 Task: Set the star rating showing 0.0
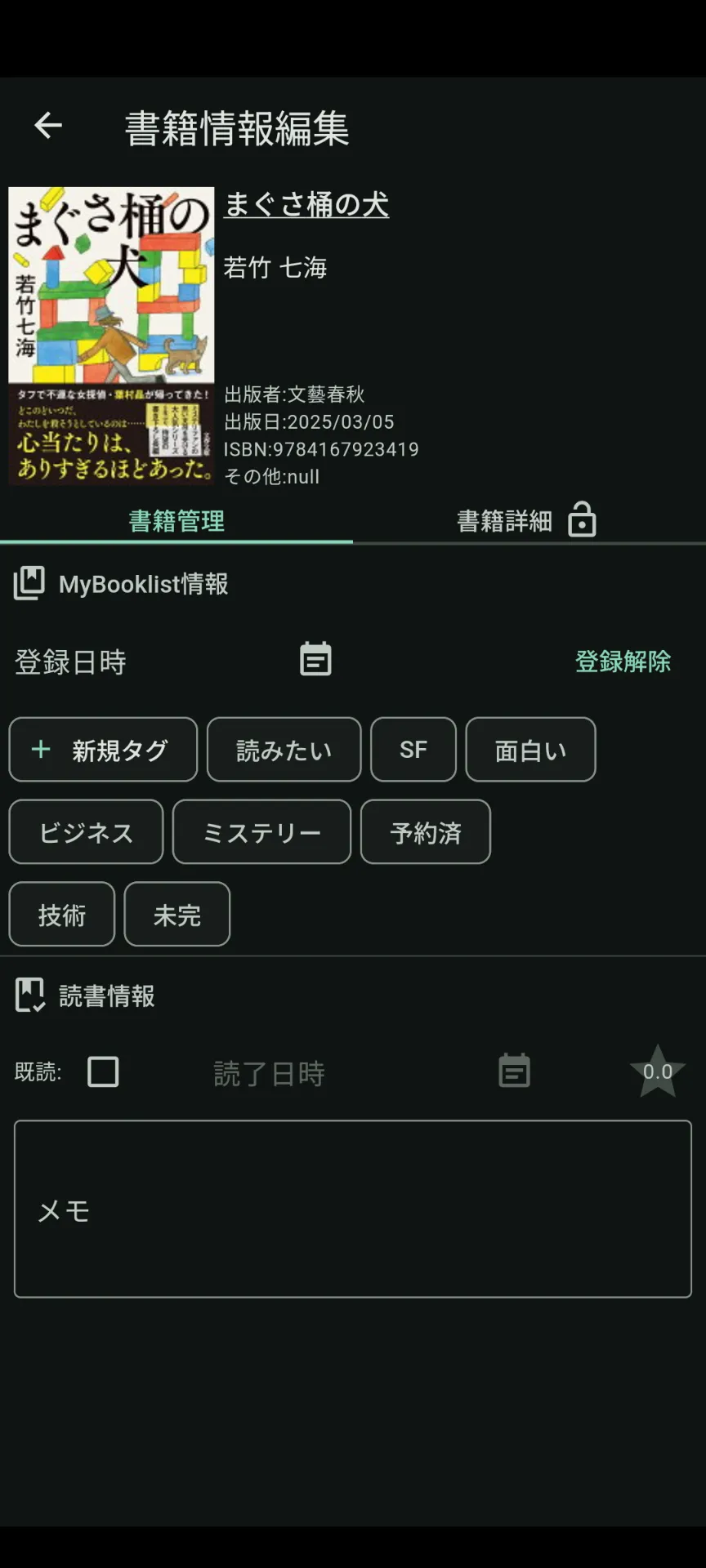(x=657, y=1071)
